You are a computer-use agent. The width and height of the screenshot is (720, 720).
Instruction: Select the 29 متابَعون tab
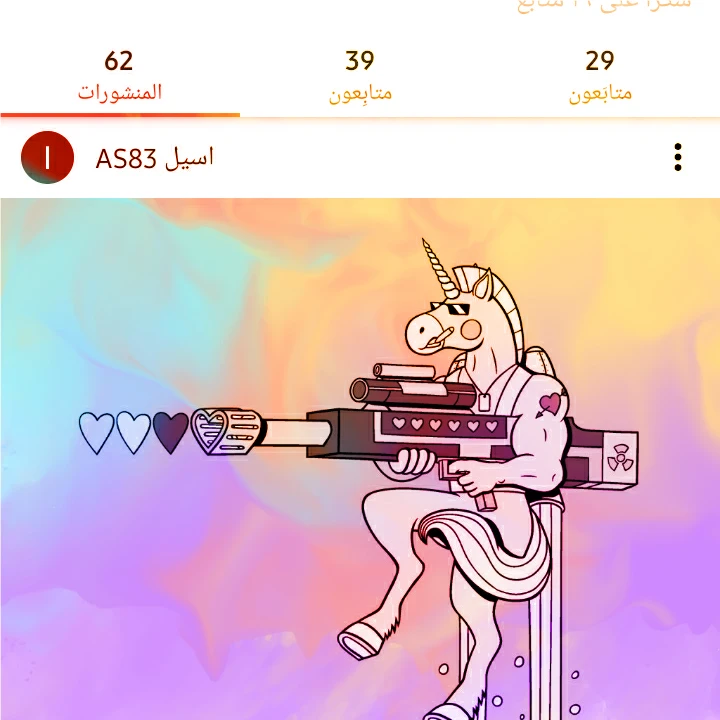(x=600, y=76)
